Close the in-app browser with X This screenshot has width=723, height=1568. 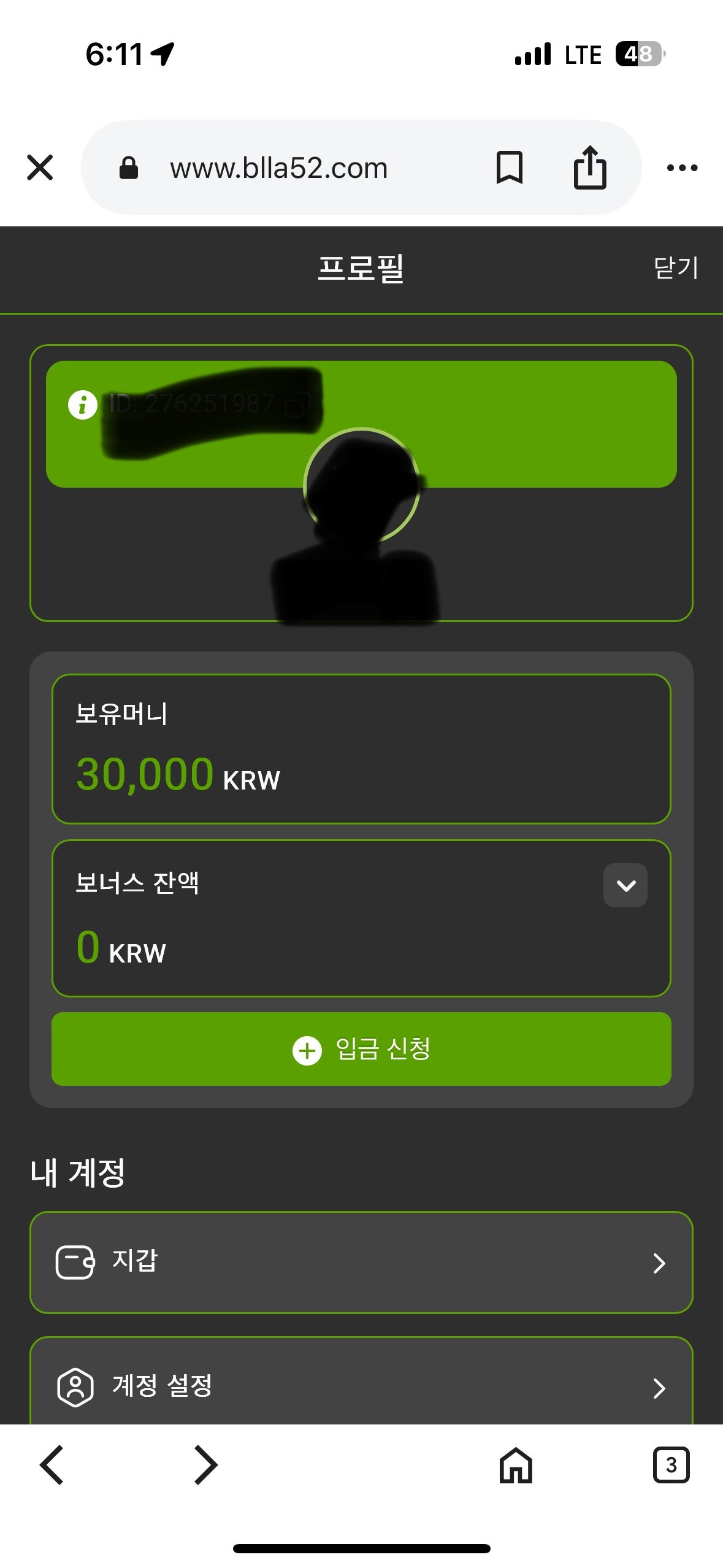(x=40, y=167)
